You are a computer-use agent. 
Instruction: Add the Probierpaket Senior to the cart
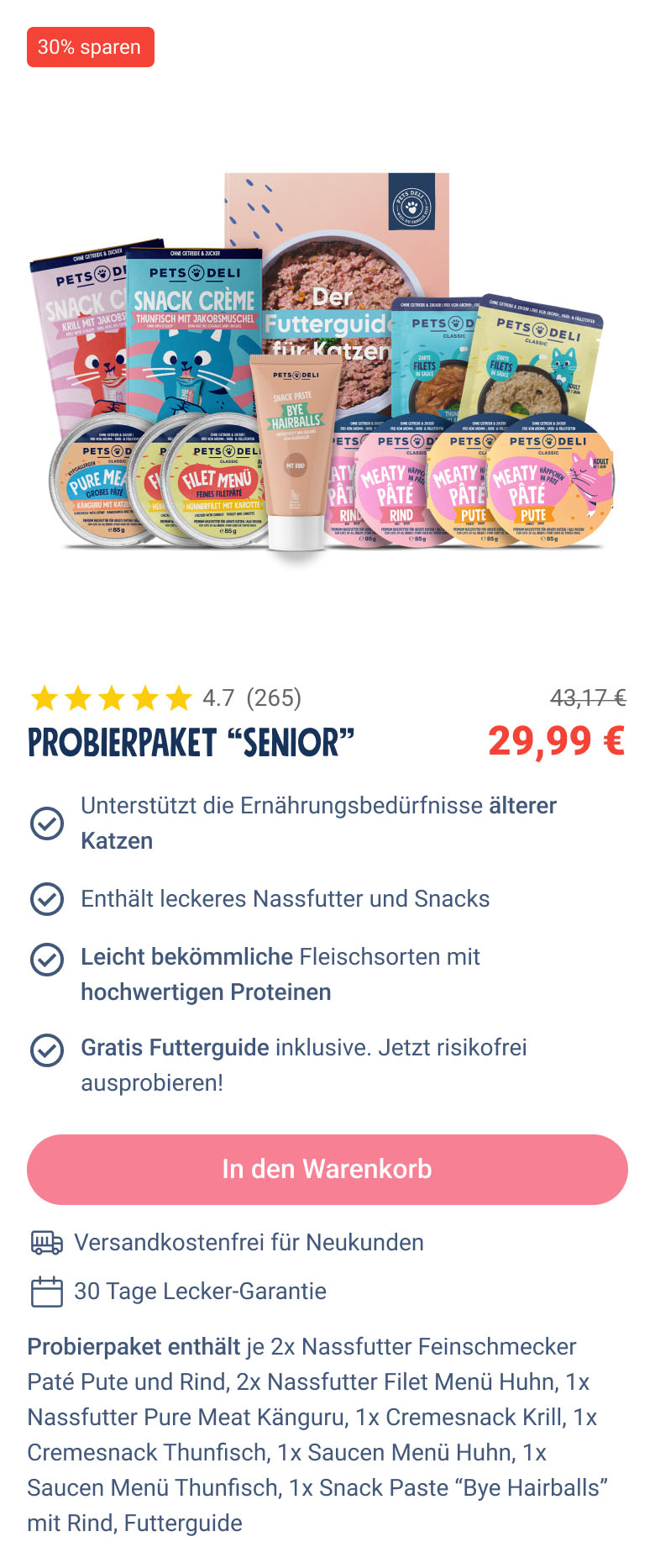327,1169
